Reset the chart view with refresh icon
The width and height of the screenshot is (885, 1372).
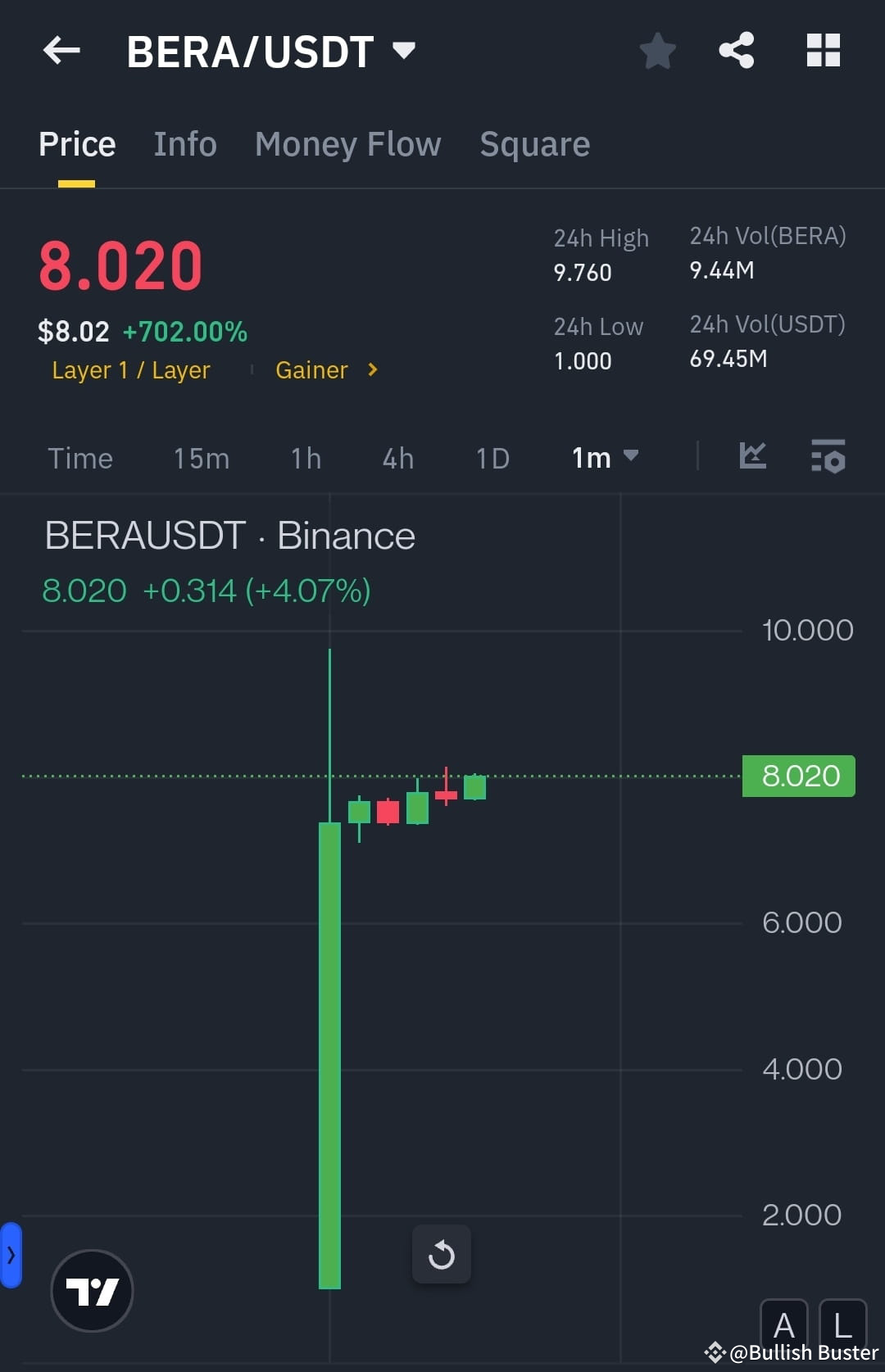[442, 1254]
